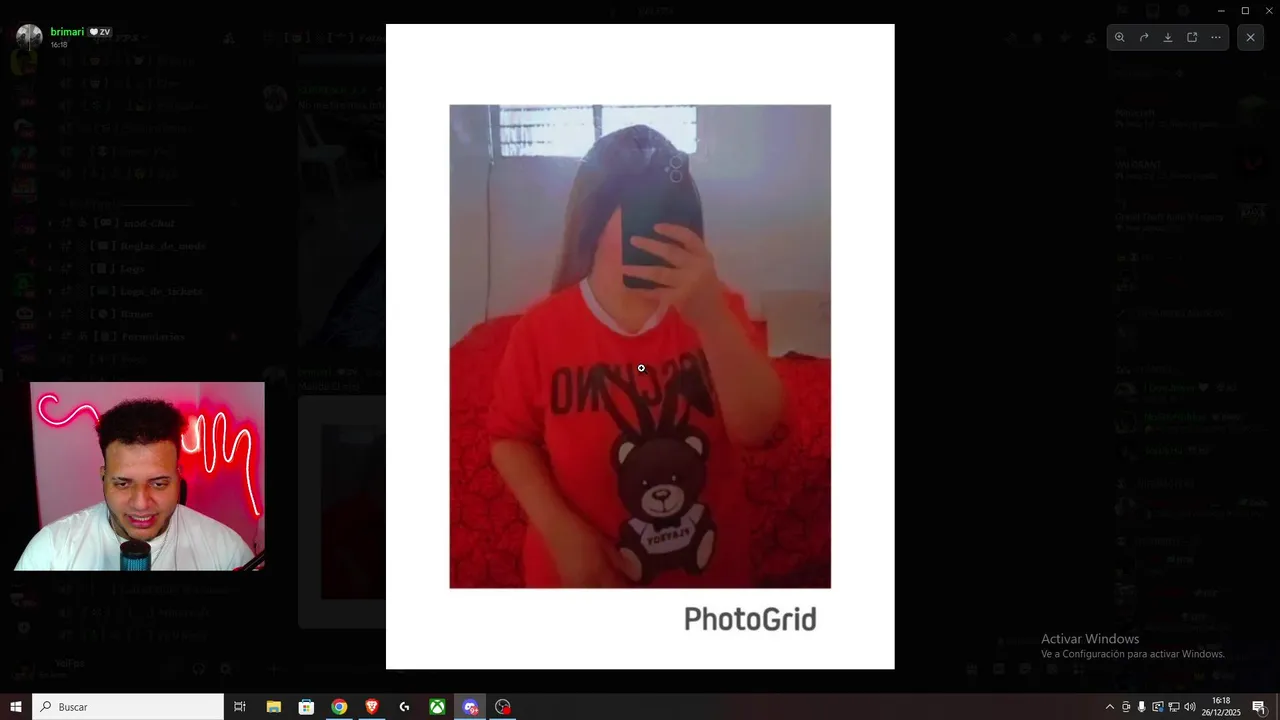Expand the hidden system tray icons
The height and width of the screenshot is (720, 1280).
coord(1109,707)
